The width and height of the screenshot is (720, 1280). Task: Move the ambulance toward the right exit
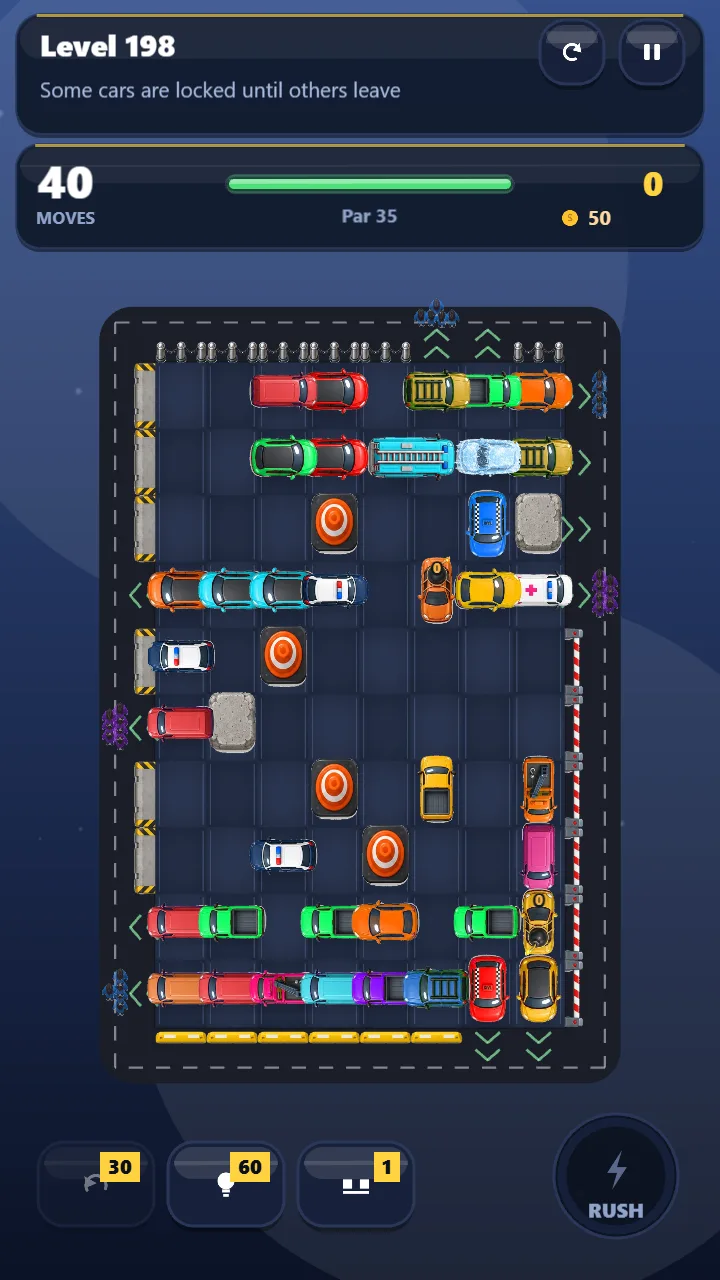tap(544, 590)
